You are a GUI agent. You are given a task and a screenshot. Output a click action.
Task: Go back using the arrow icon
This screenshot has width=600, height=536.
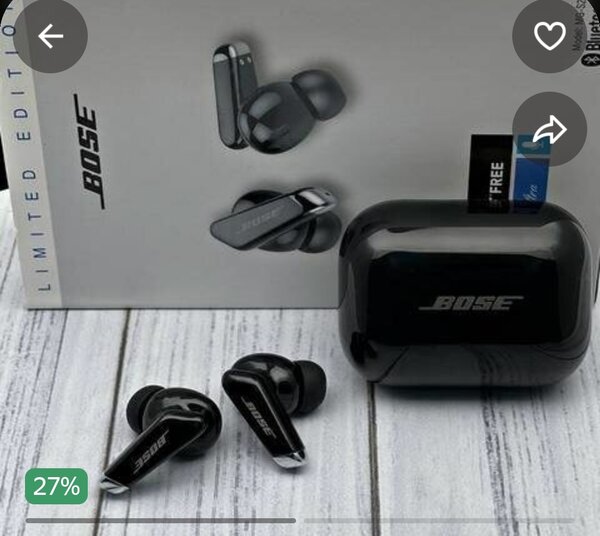coord(50,36)
